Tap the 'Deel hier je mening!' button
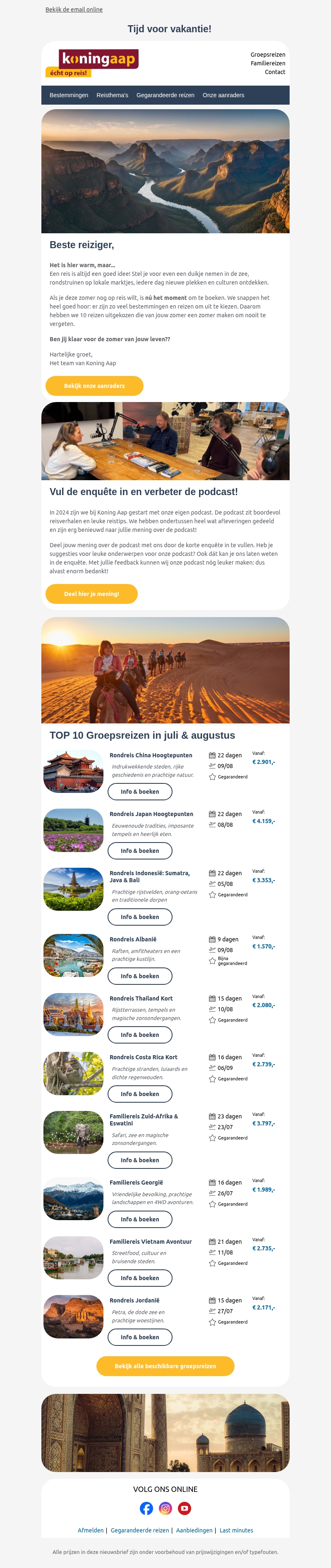Image resolution: width=331 pixels, height=1568 pixels. pos(91,594)
